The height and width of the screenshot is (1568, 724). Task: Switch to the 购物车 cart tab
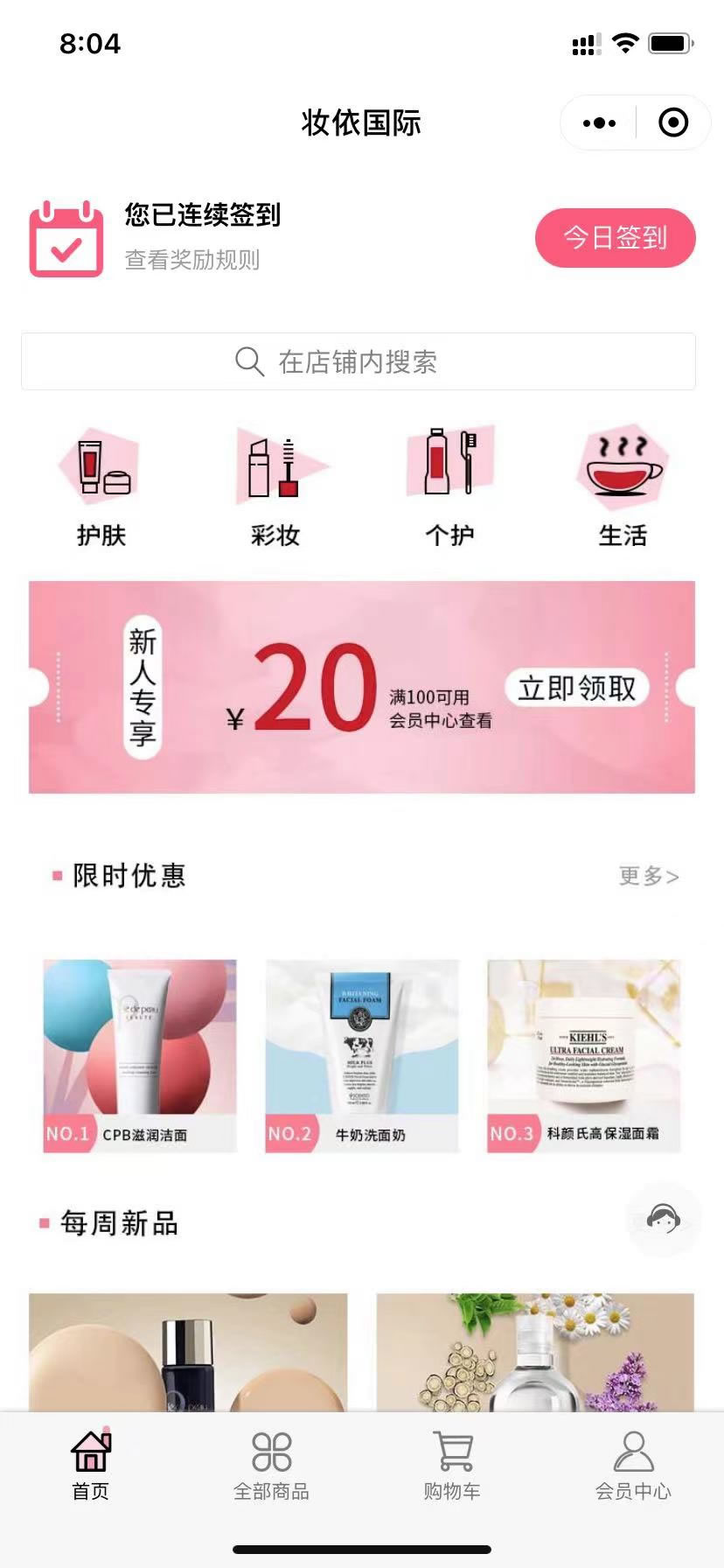point(452,1465)
